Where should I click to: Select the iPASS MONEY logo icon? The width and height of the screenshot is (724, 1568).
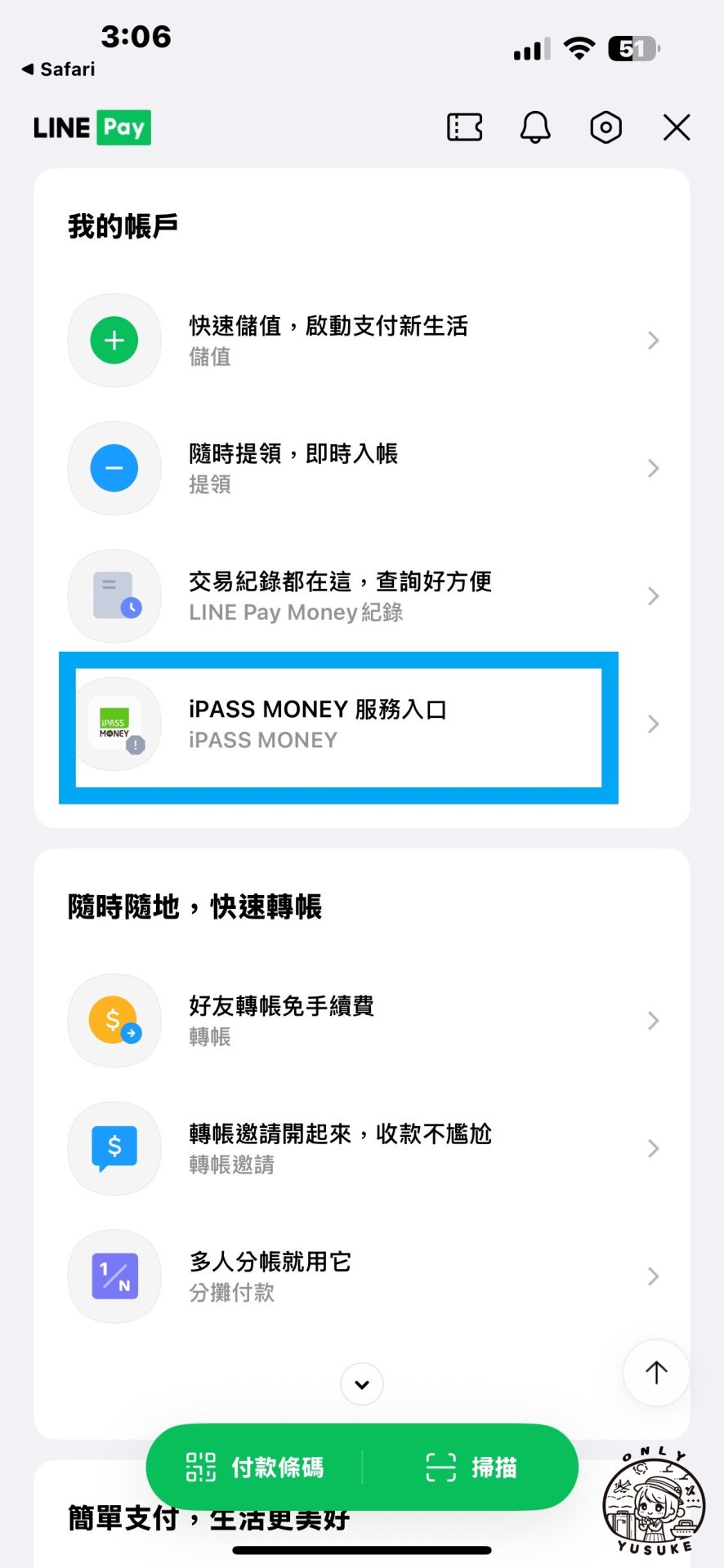(114, 724)
